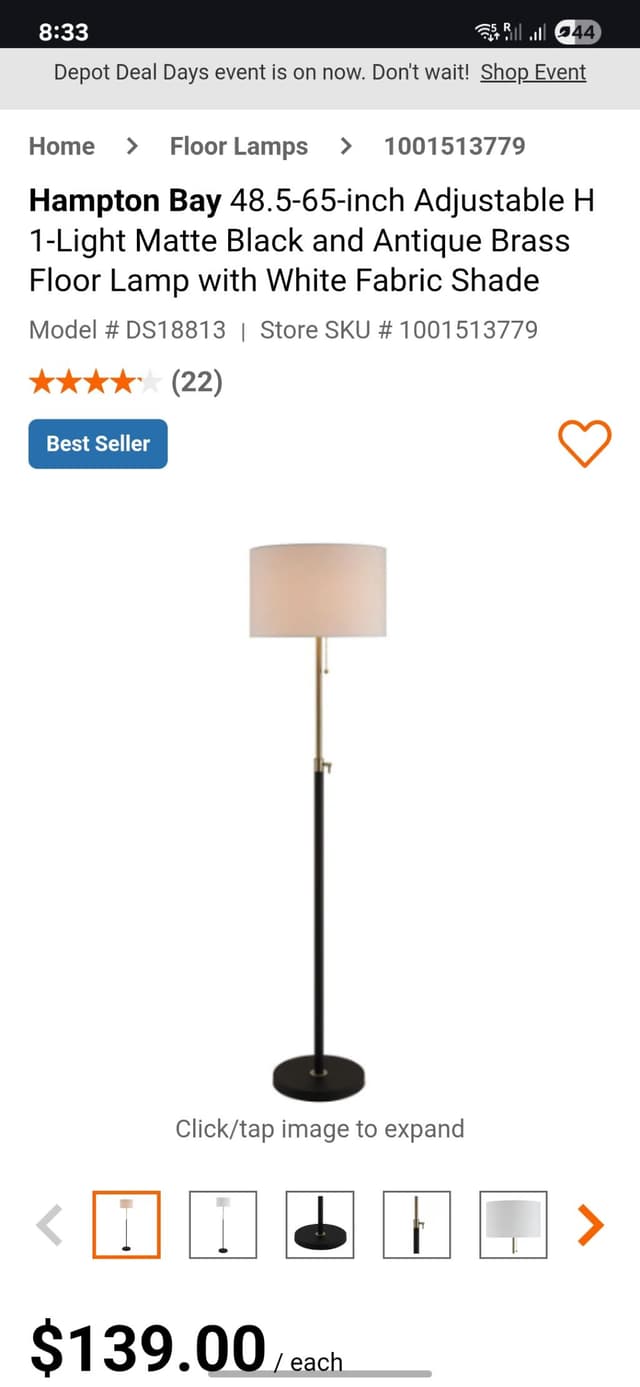Show more thumbnails with right arrow
The height and width of the screenshot is (1387, 640).
[x=591, y=1224]
